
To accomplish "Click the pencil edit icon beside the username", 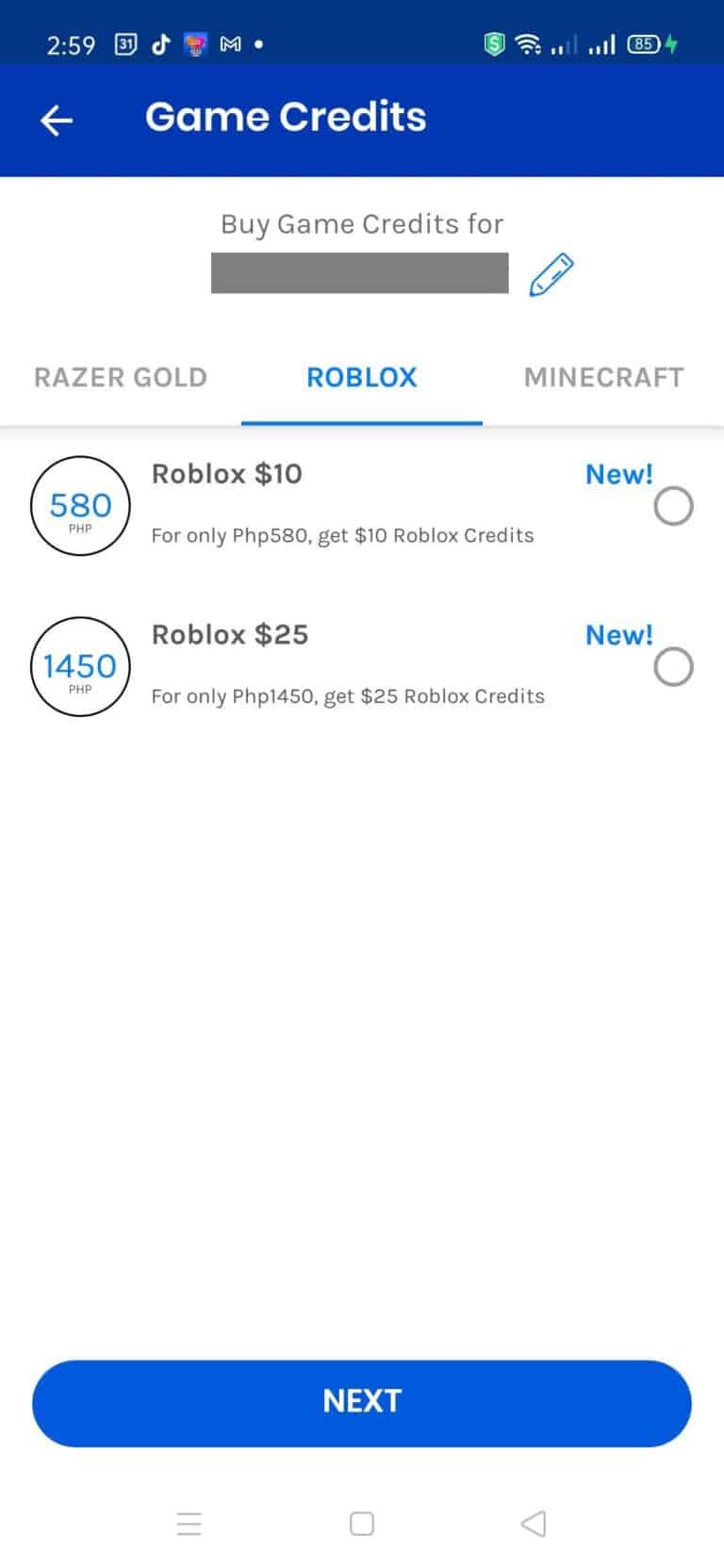I will click(551, 274).
